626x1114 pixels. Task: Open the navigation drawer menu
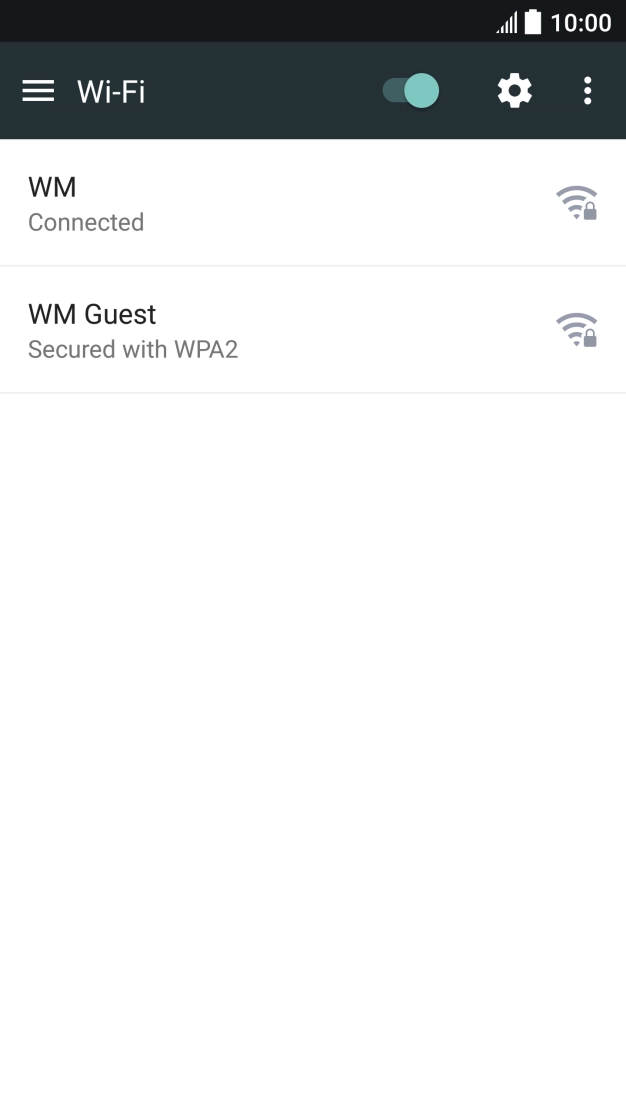click(38, 92)
